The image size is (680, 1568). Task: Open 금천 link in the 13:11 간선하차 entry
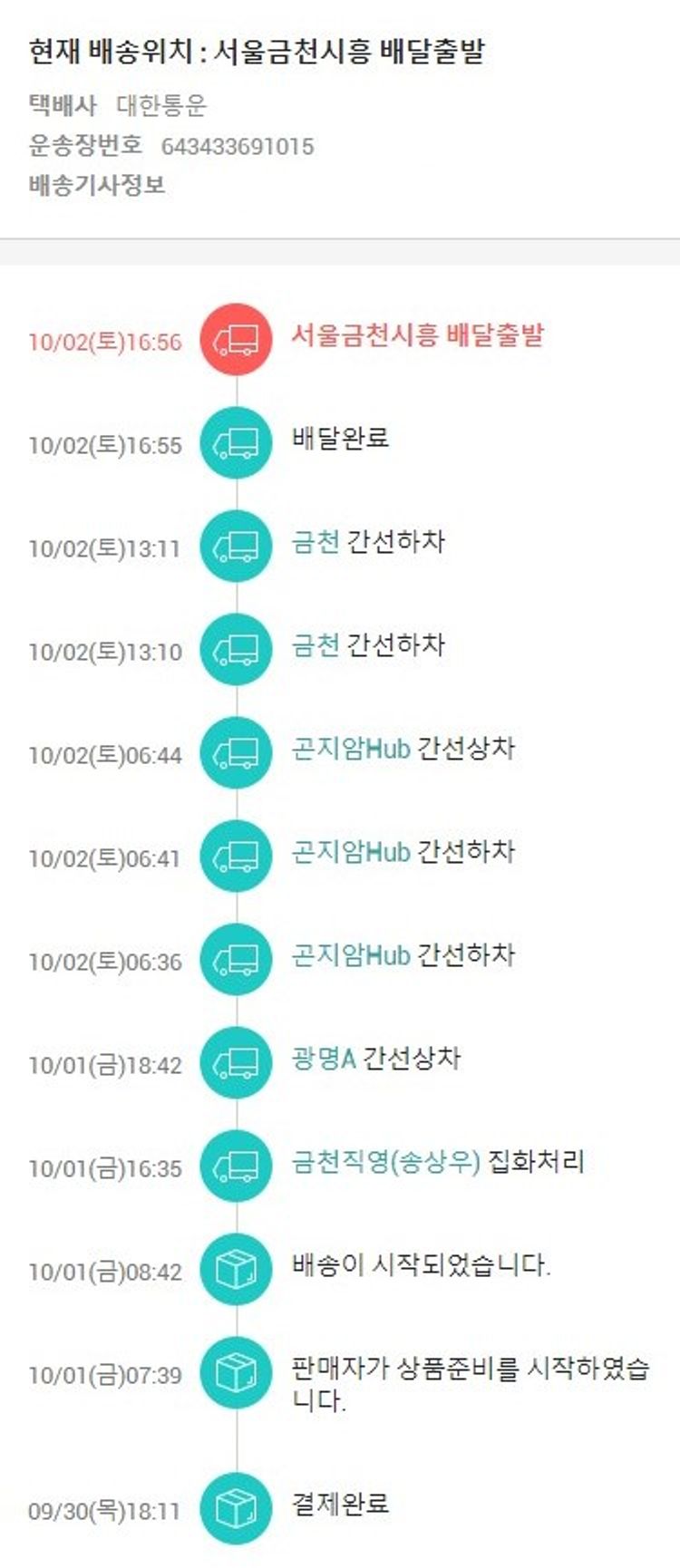click(x=315, y=542)
